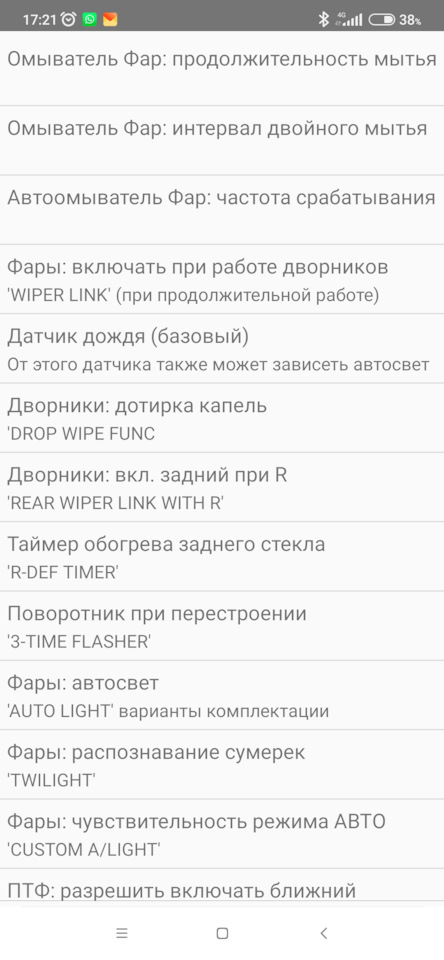Open 'Омыватель Фар: интервал двойного мытья' setting
Image resolution: width=444 pixels, height=960 pixels.
(x=222, y=140)
